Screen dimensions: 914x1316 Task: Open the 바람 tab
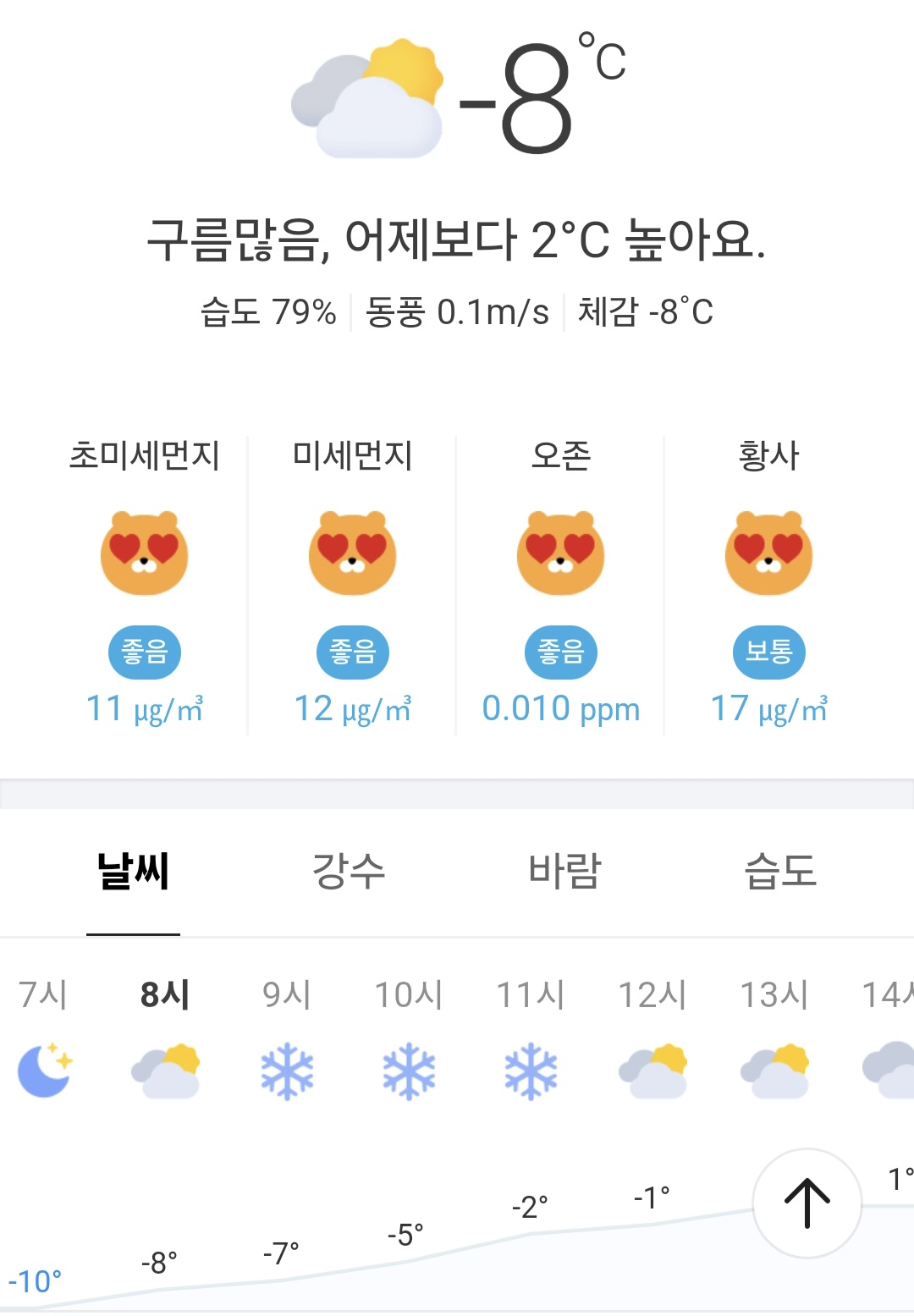(564, 872)
